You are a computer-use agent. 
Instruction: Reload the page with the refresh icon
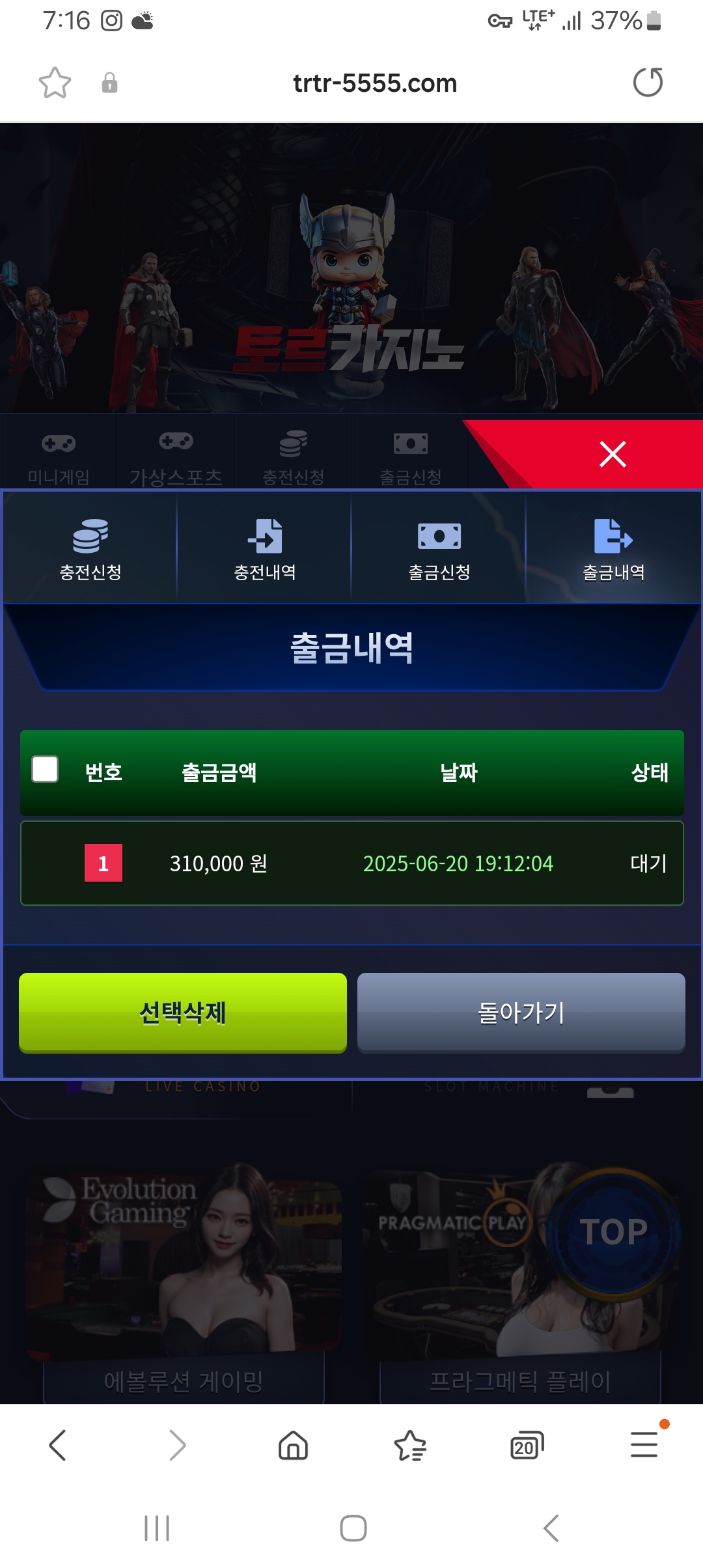pyautogui.click(x=648, y=83)
